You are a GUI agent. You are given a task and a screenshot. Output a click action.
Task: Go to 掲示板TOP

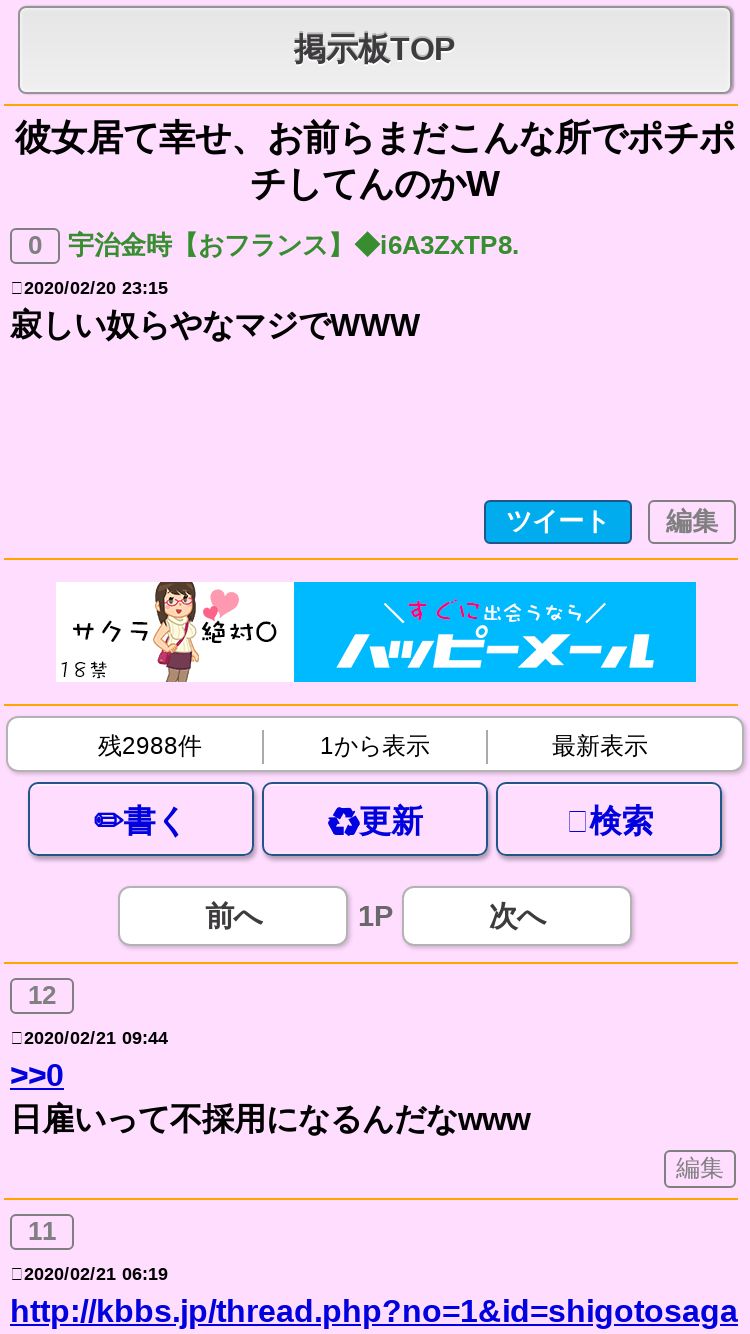[375, 49]
